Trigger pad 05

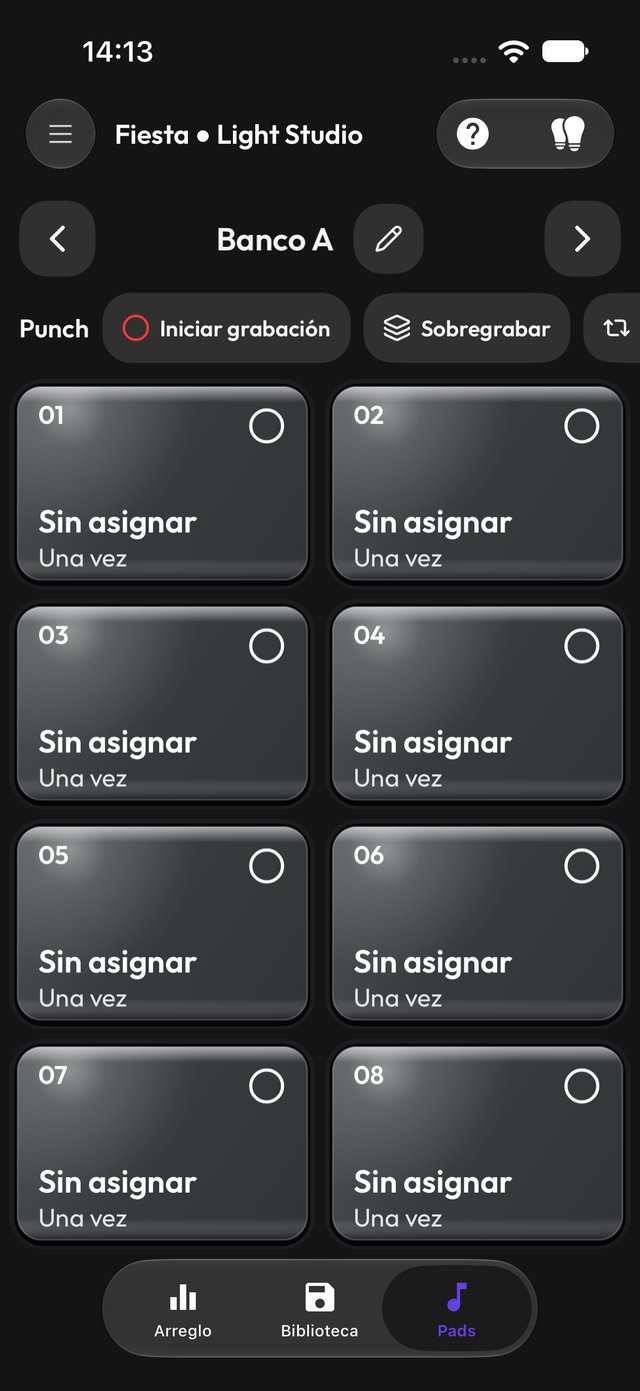(x=162, y=924)
